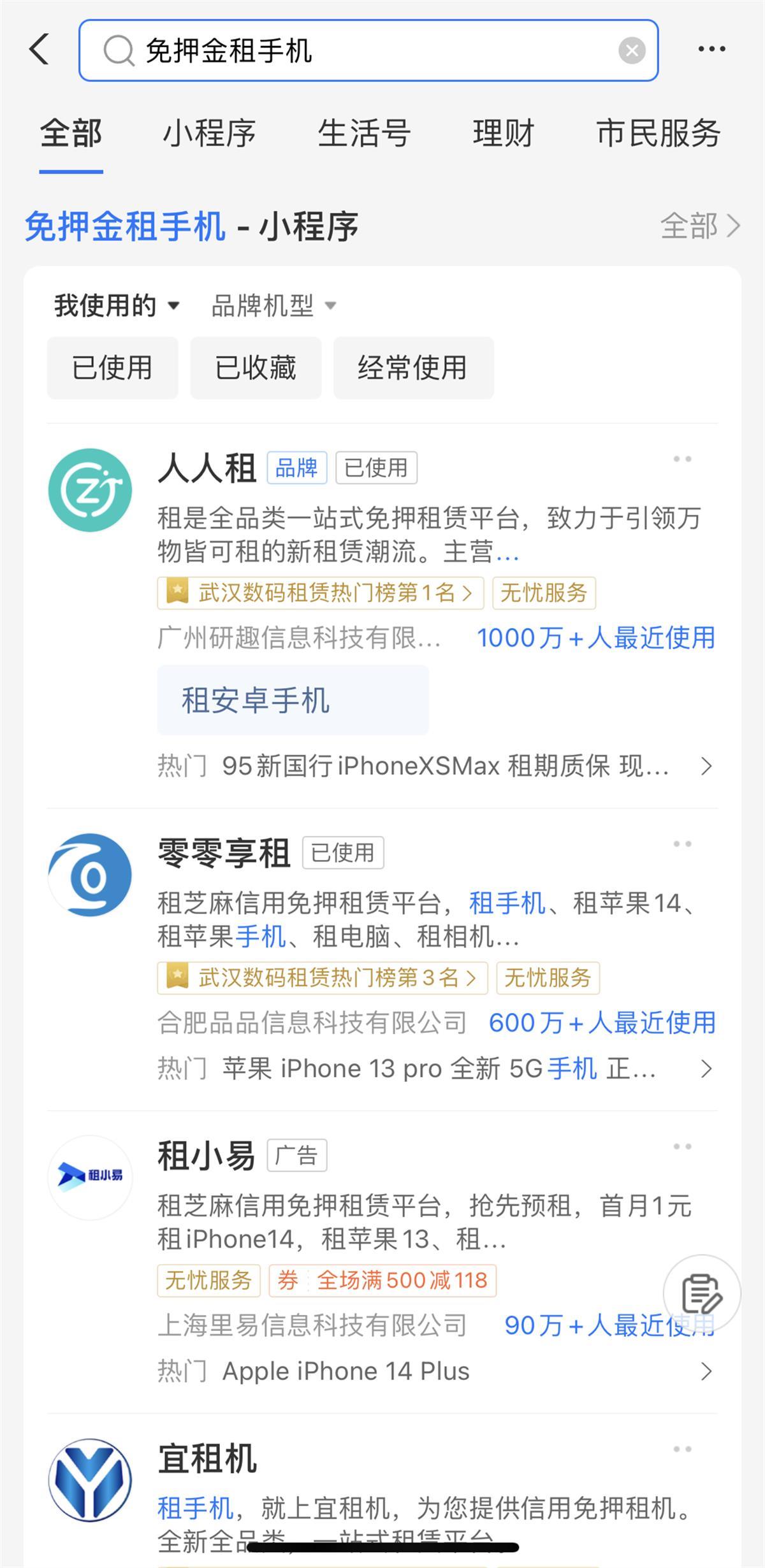The image size is (765, 1568).
Task: Switch to the 小程序 tab
Action: (209, 134)
